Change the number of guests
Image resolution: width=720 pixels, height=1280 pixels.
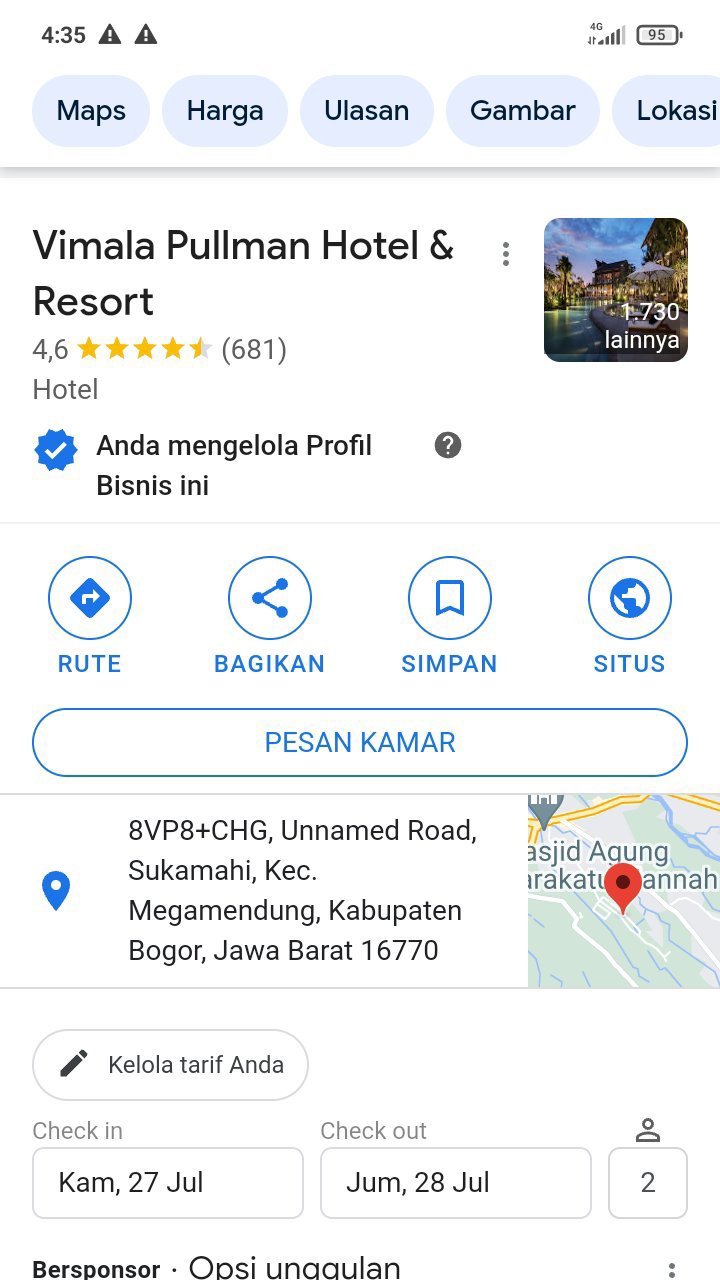[648, 1183]
